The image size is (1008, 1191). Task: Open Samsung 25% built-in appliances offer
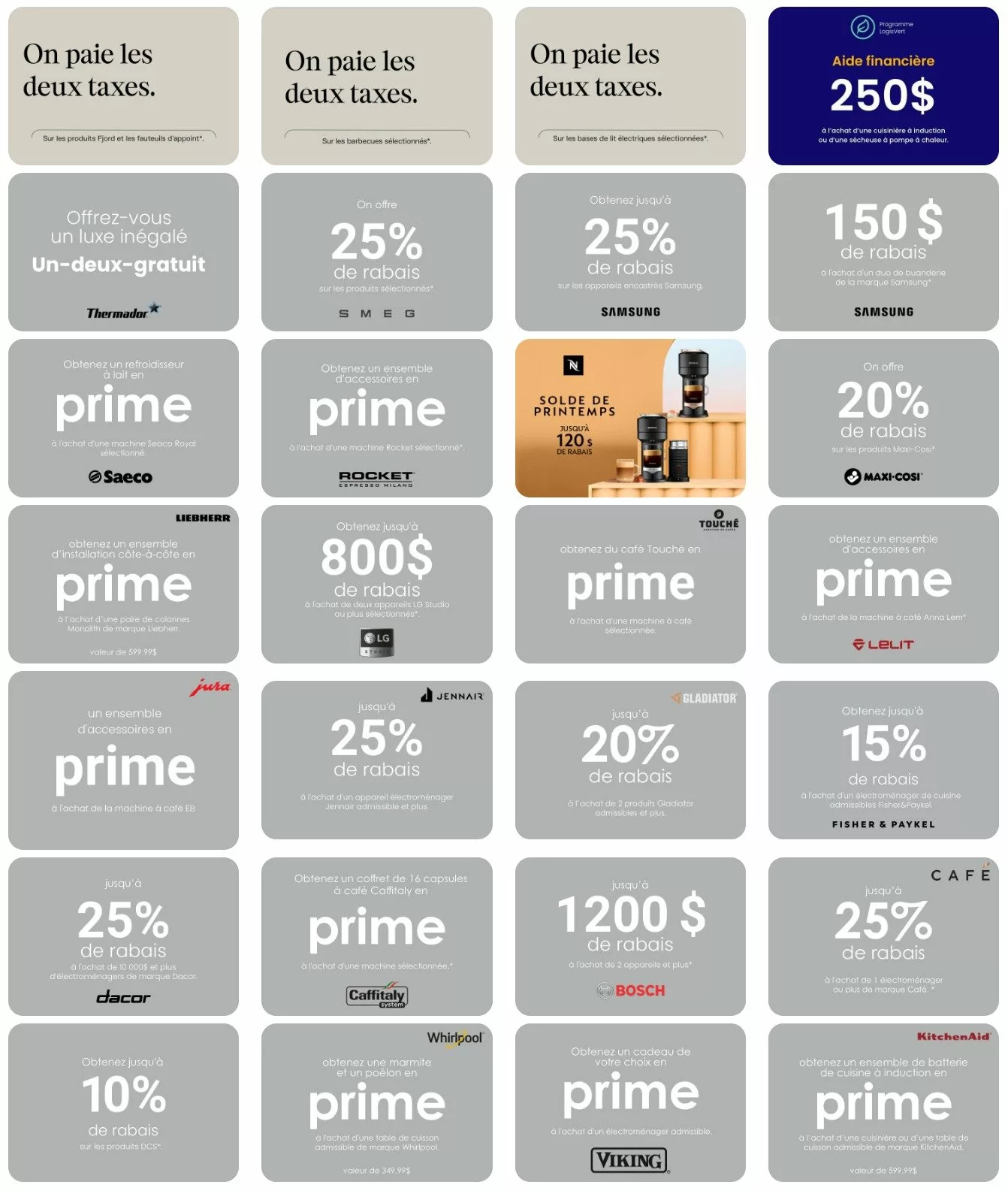[630, 252]
